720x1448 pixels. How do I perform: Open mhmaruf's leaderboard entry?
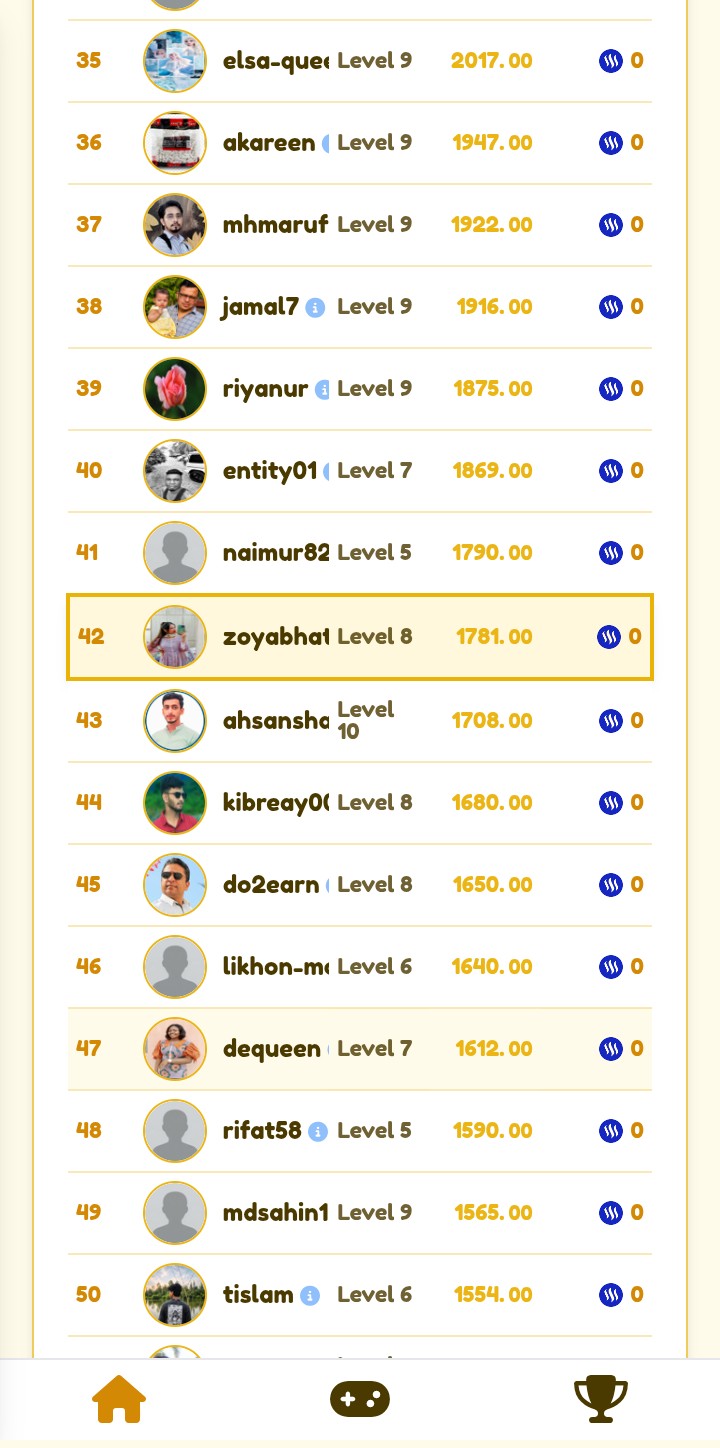pos(360,225)
